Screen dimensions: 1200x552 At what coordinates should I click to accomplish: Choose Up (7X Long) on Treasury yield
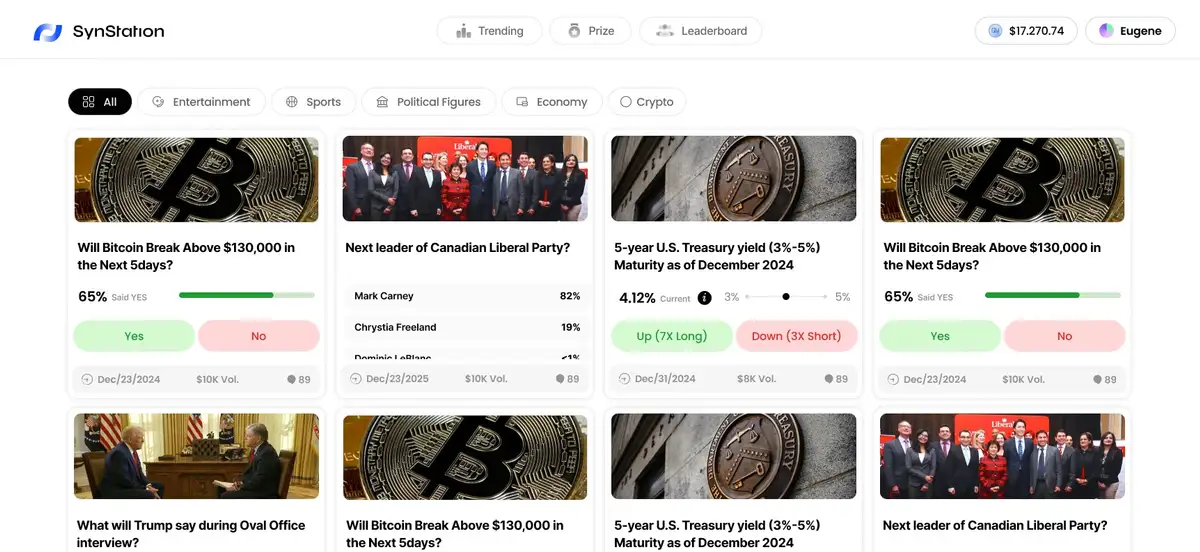(x=671, y=336)
